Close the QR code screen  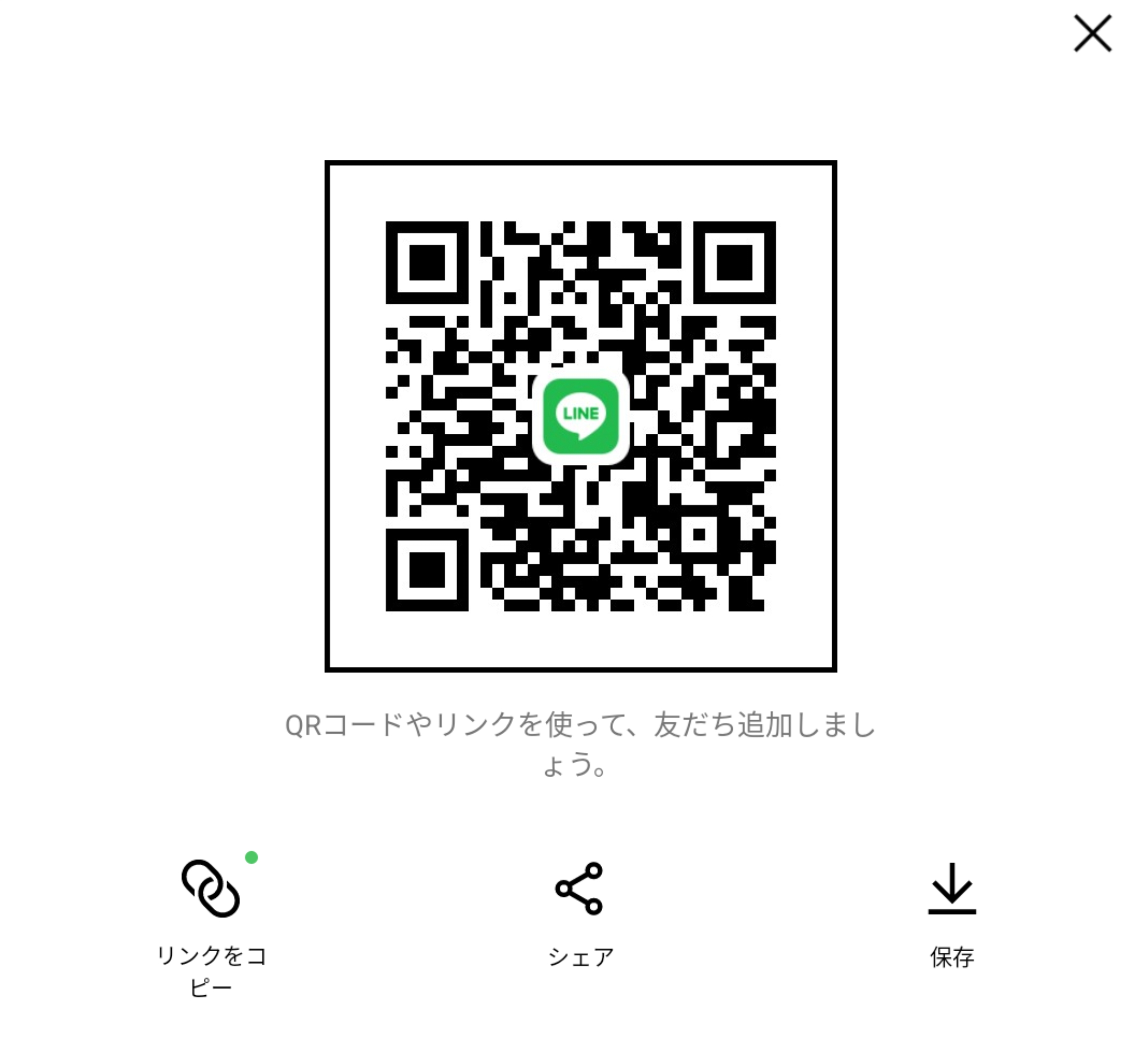tap(1092, 34)
